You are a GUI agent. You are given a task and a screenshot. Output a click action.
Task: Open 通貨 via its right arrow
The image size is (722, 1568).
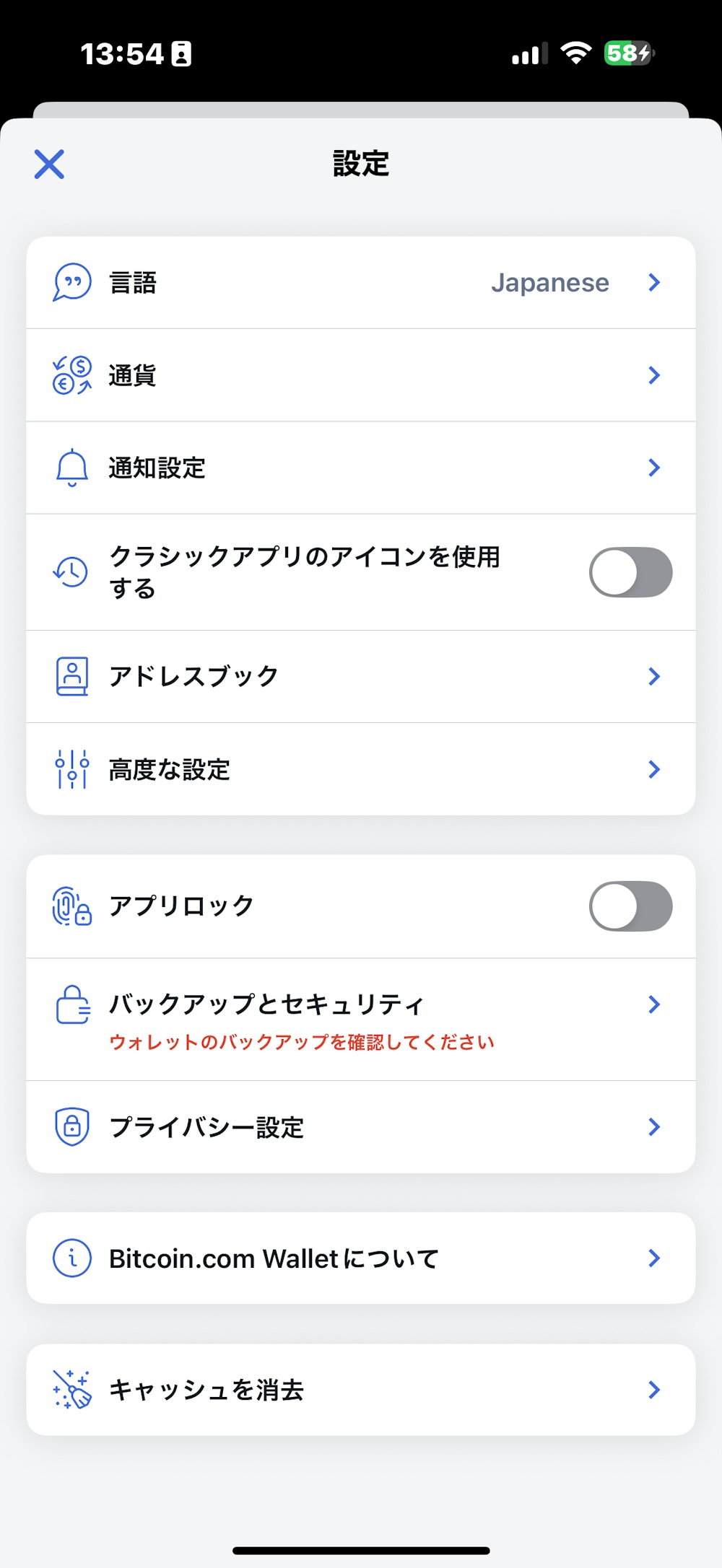tap(654, 375)
